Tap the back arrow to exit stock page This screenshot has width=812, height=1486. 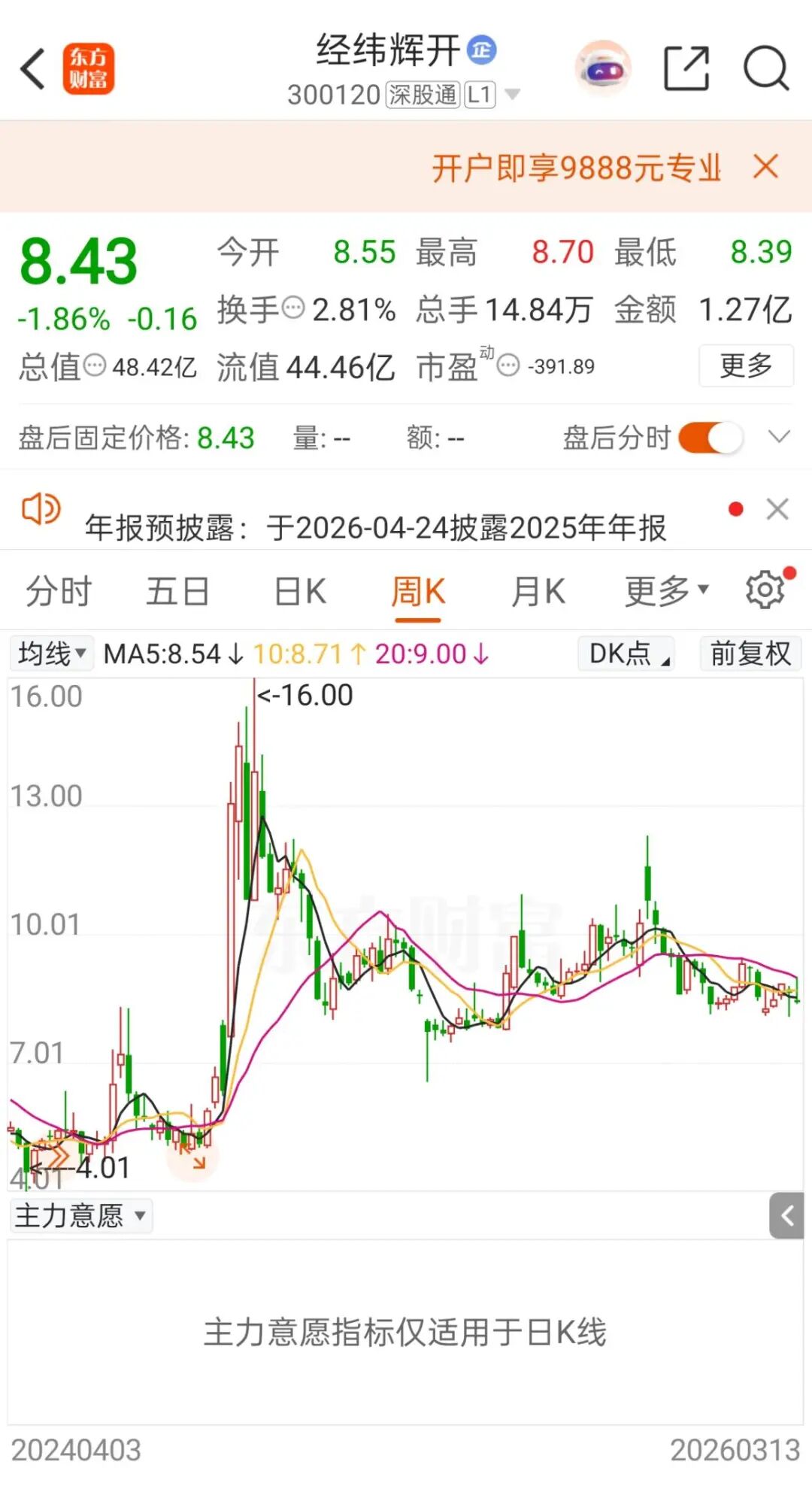coord(32,68)
